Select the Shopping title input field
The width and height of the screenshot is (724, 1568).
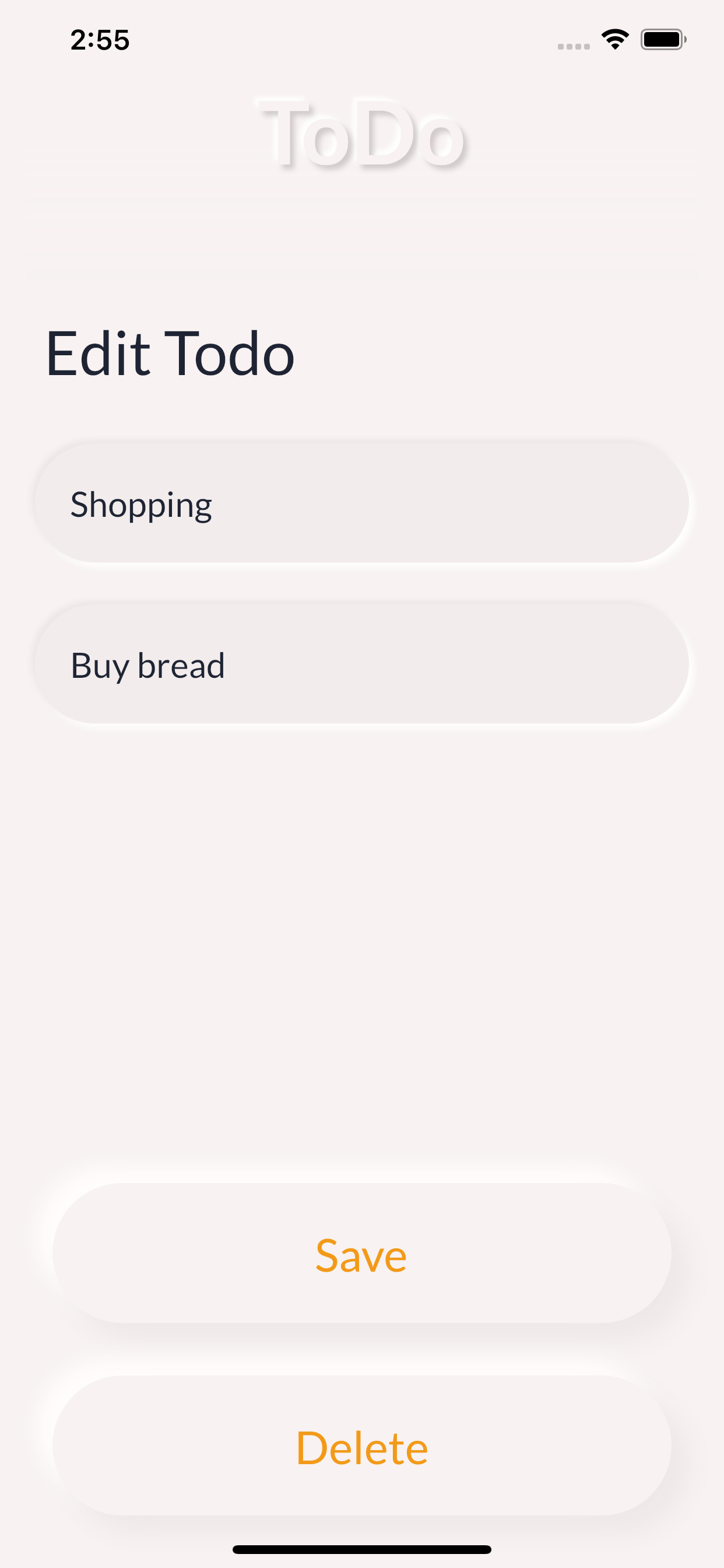[x=361, y=502]
